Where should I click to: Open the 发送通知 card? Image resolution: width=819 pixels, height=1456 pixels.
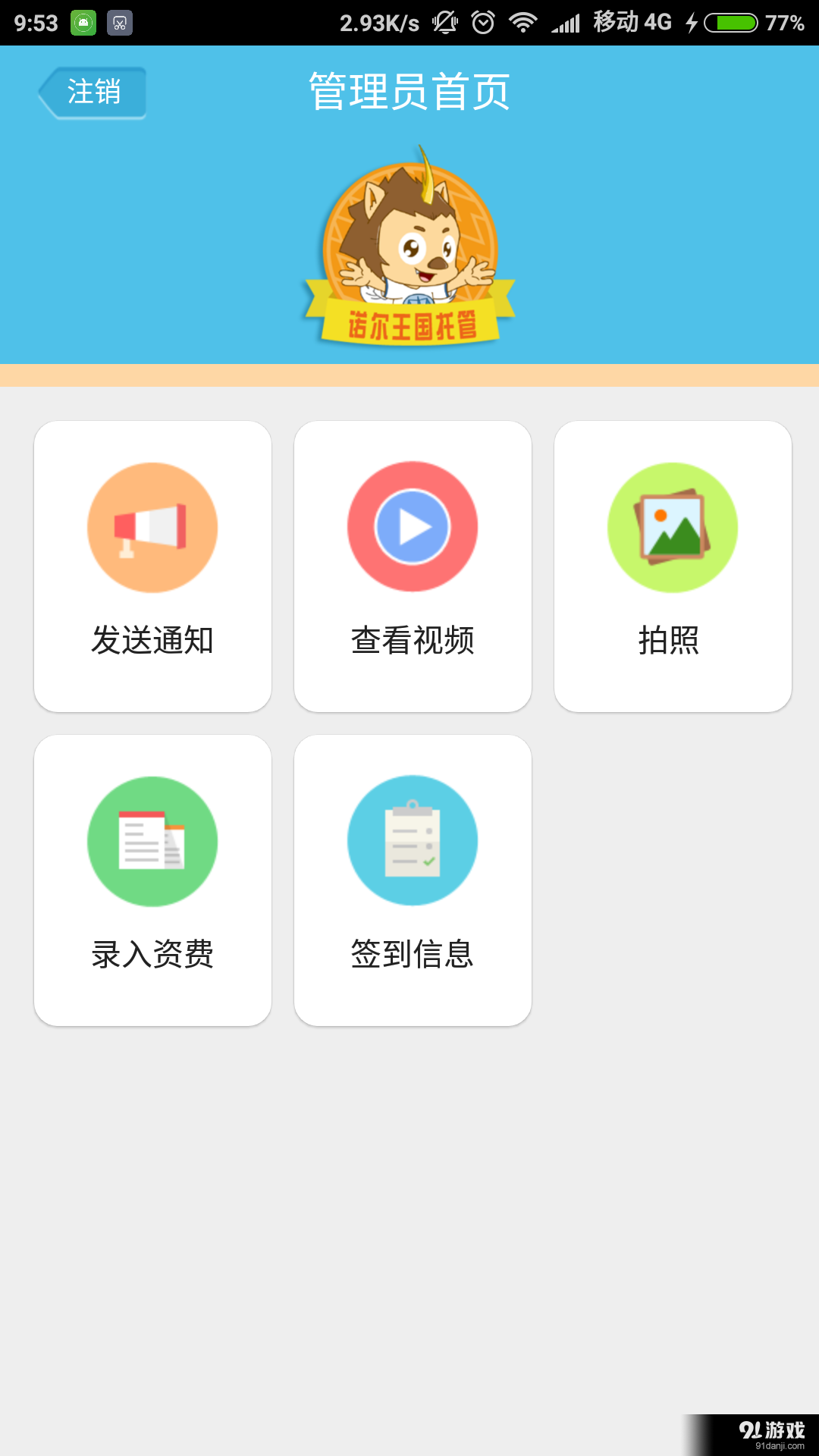152,566
